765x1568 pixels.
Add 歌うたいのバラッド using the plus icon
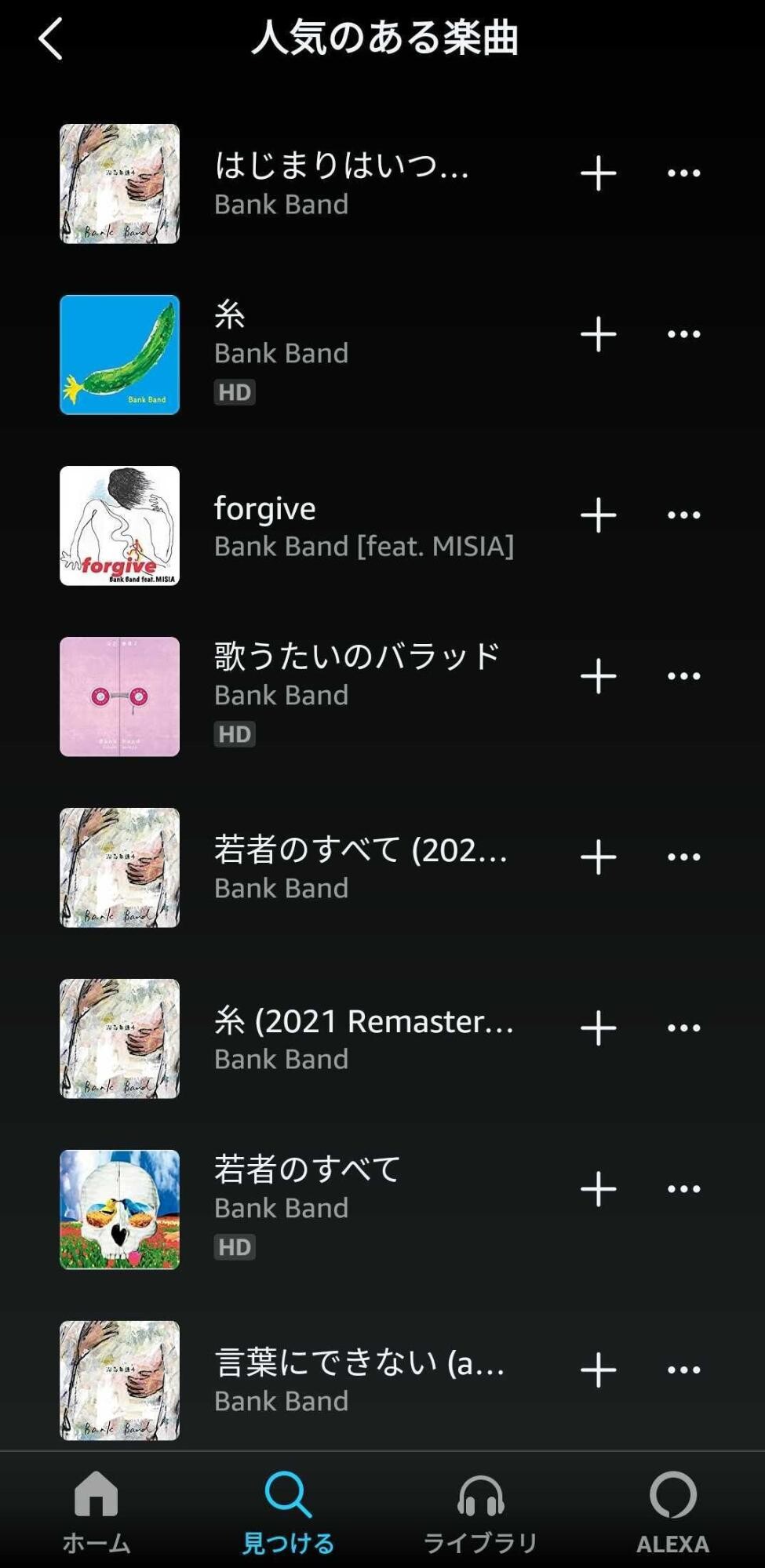point(597,675)
